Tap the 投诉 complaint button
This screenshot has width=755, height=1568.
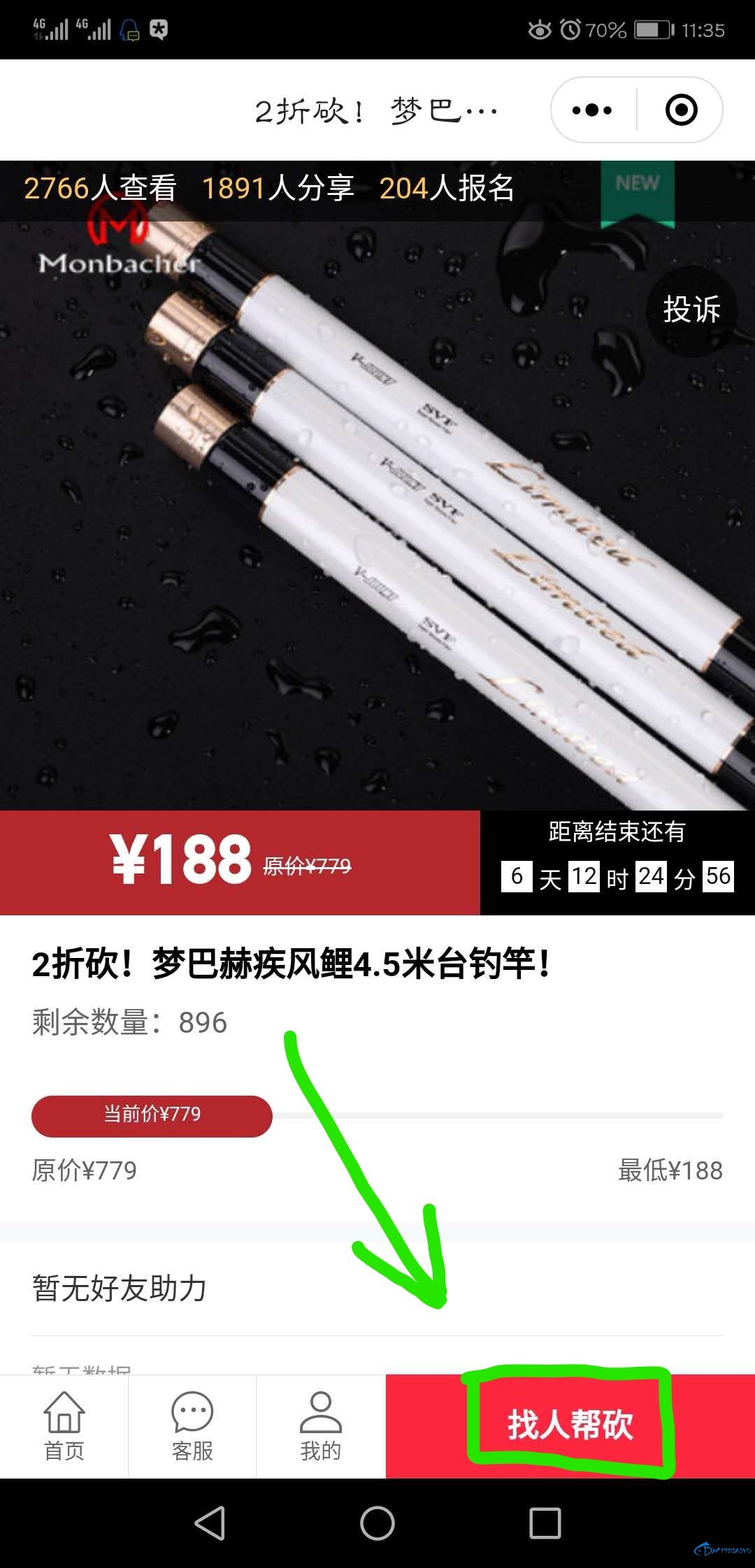pos(691,310)
